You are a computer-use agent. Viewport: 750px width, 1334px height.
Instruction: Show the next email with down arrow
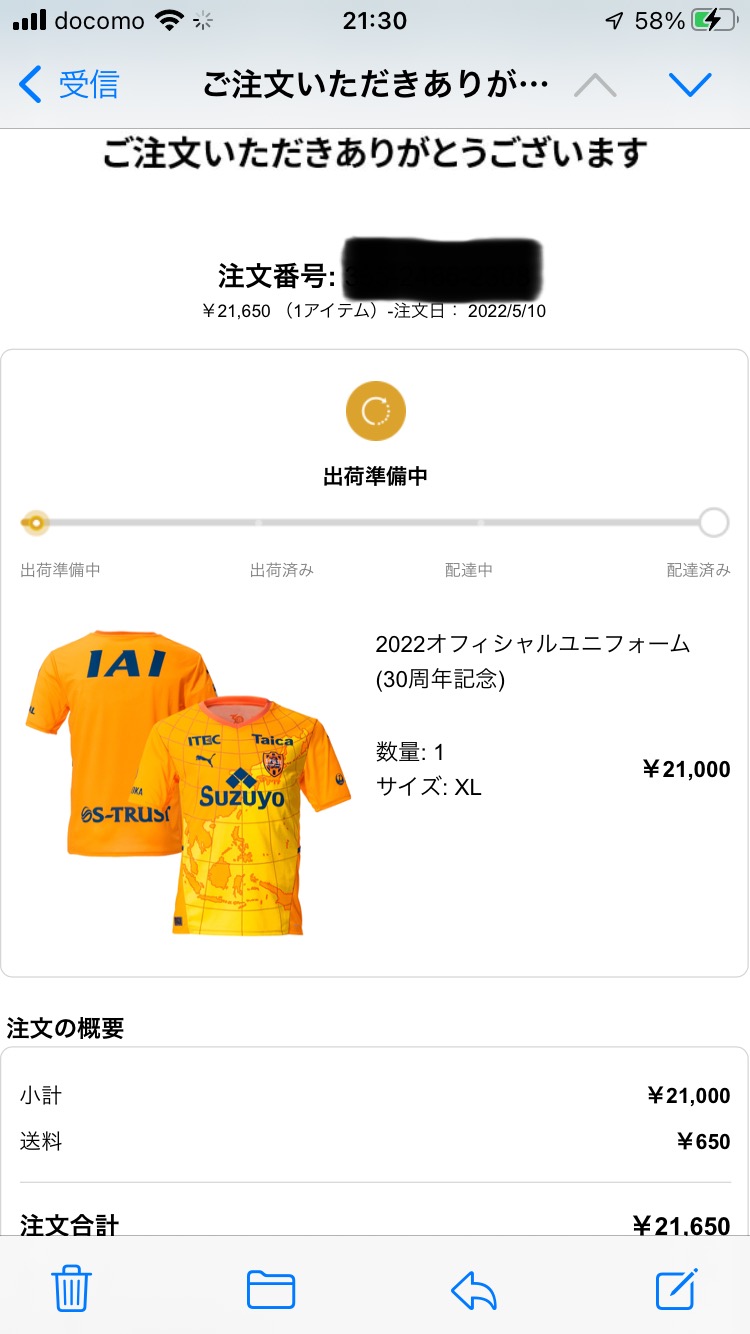(x=690, y=85)
